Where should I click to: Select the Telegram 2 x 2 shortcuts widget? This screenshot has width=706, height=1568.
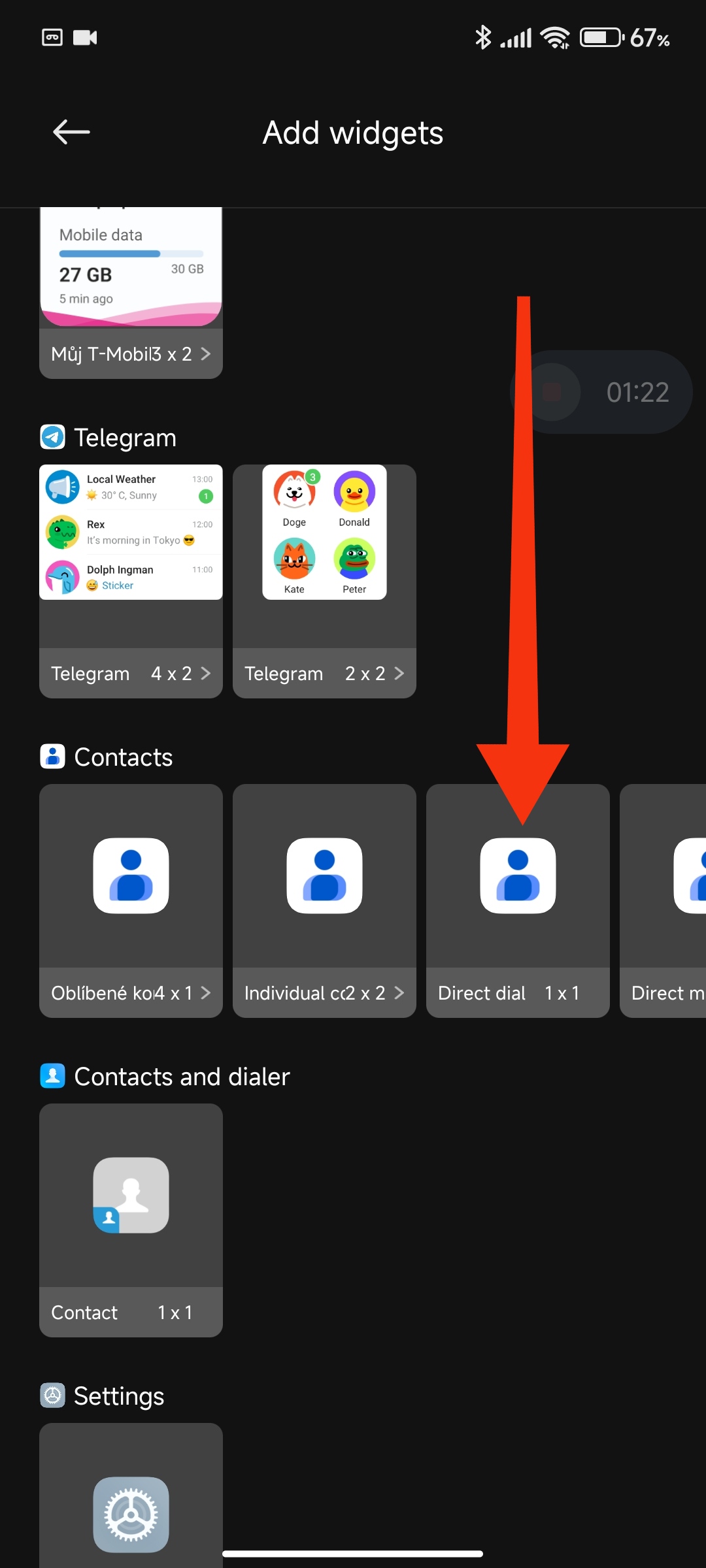point(324,581)
